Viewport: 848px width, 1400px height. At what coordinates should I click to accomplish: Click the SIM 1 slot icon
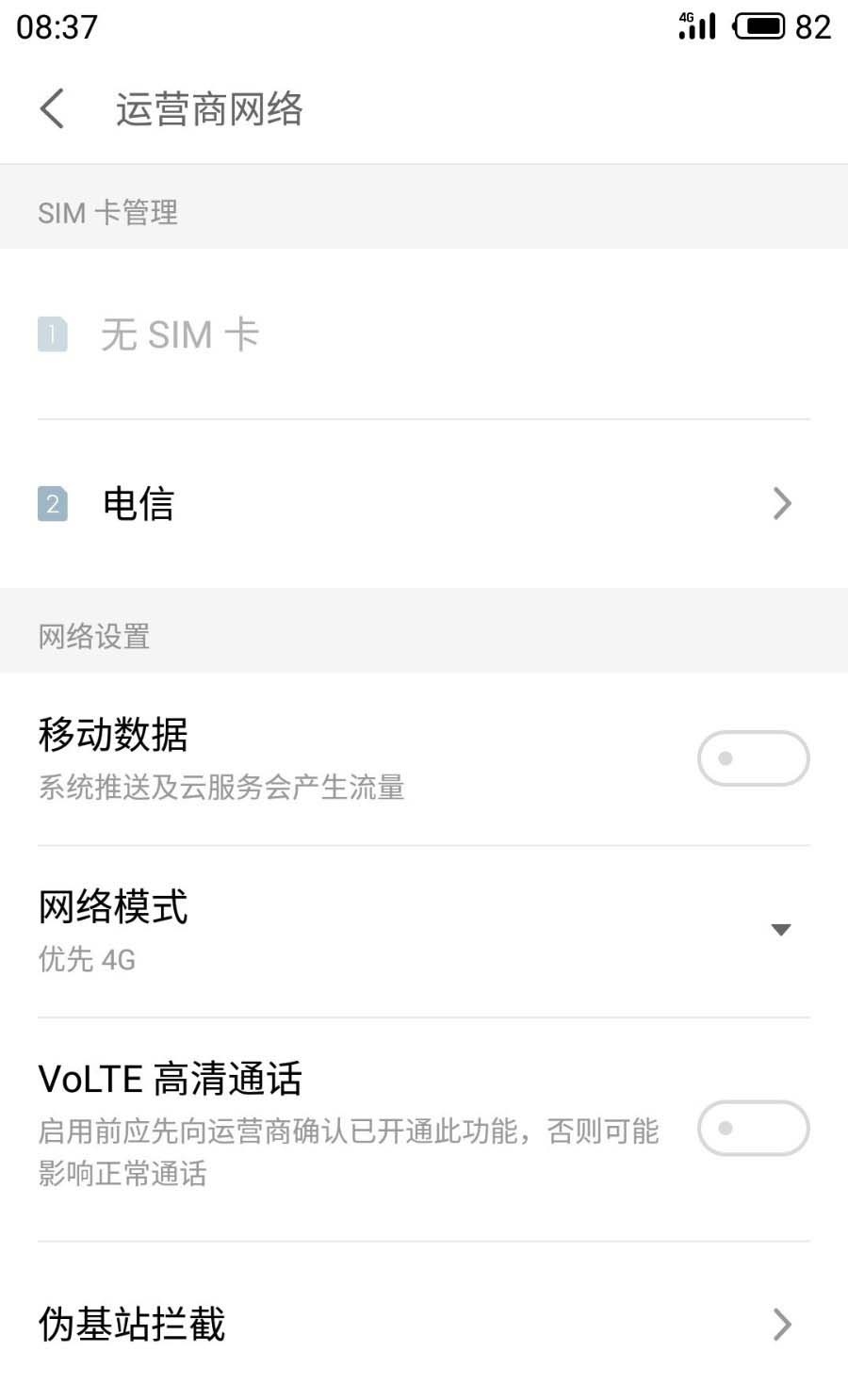(52, 334)
